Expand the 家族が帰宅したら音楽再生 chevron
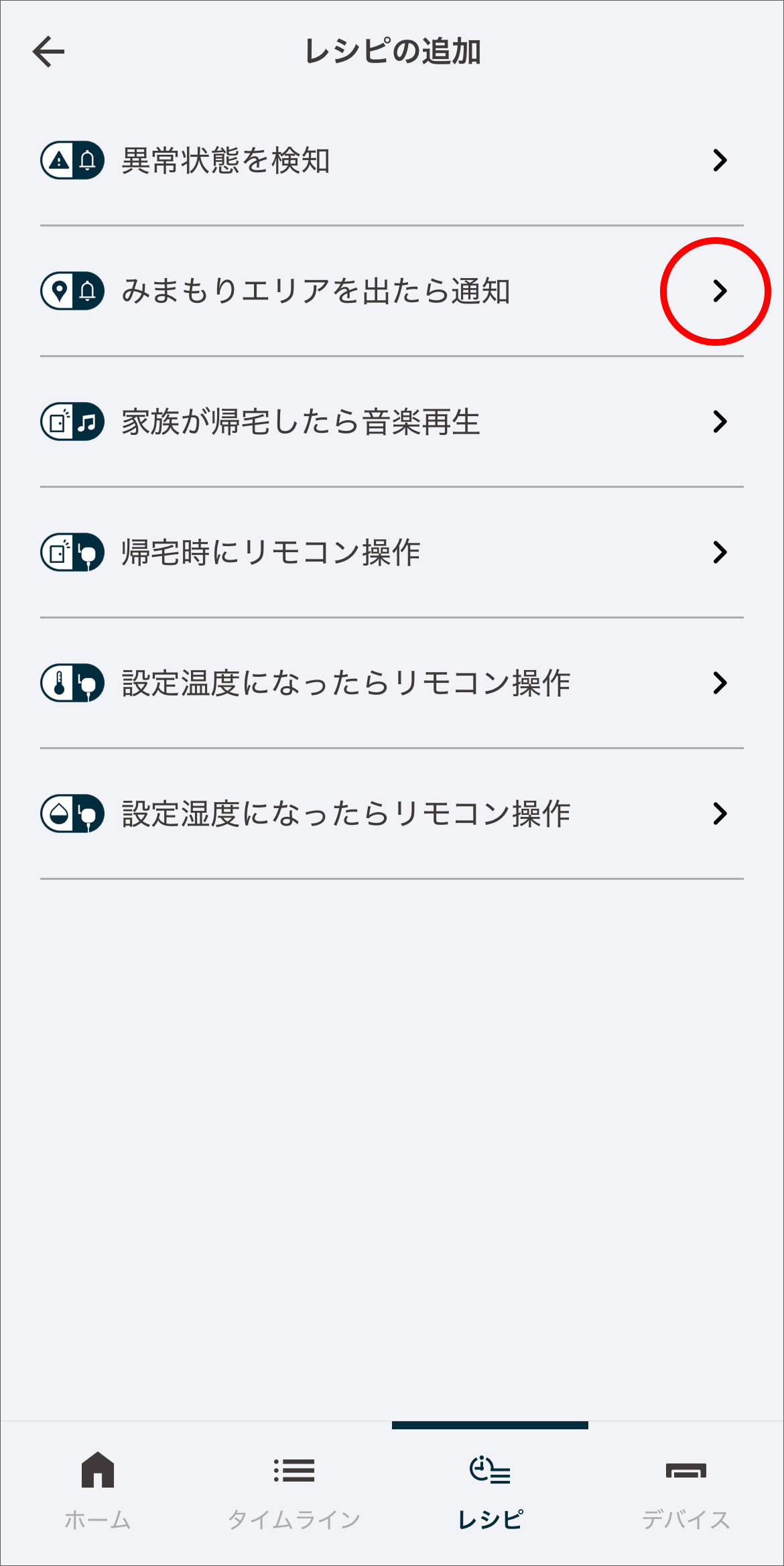784x1566 pixels. point(721,421)
